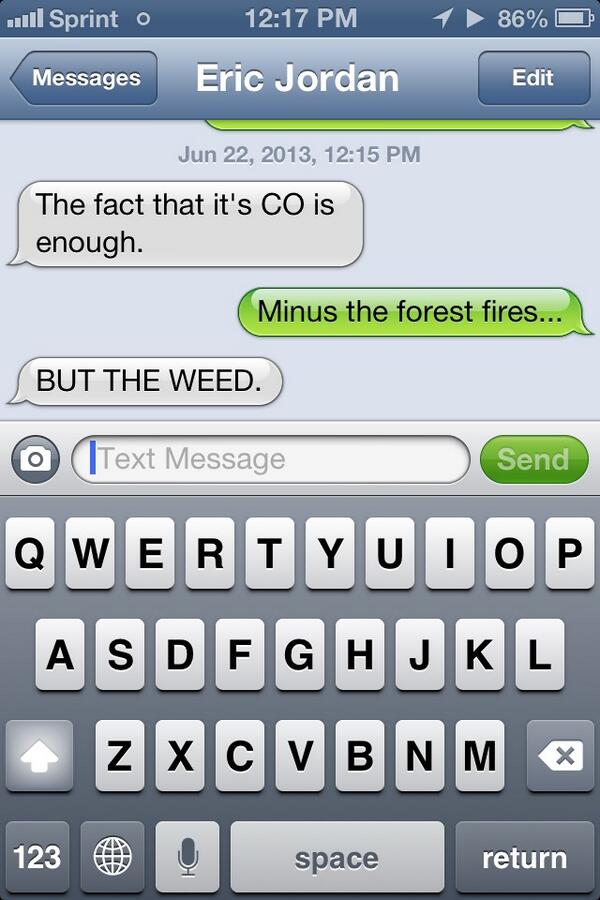600x900 pixels.
Task: Focus the Text Message field
Action: (272, 459)
